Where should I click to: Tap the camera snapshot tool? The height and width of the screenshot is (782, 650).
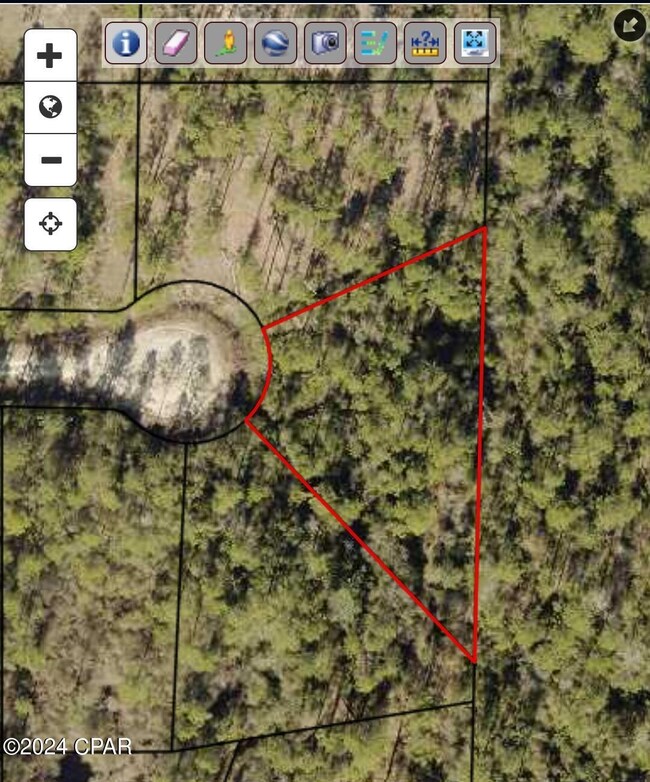click(x=325, y=43)
